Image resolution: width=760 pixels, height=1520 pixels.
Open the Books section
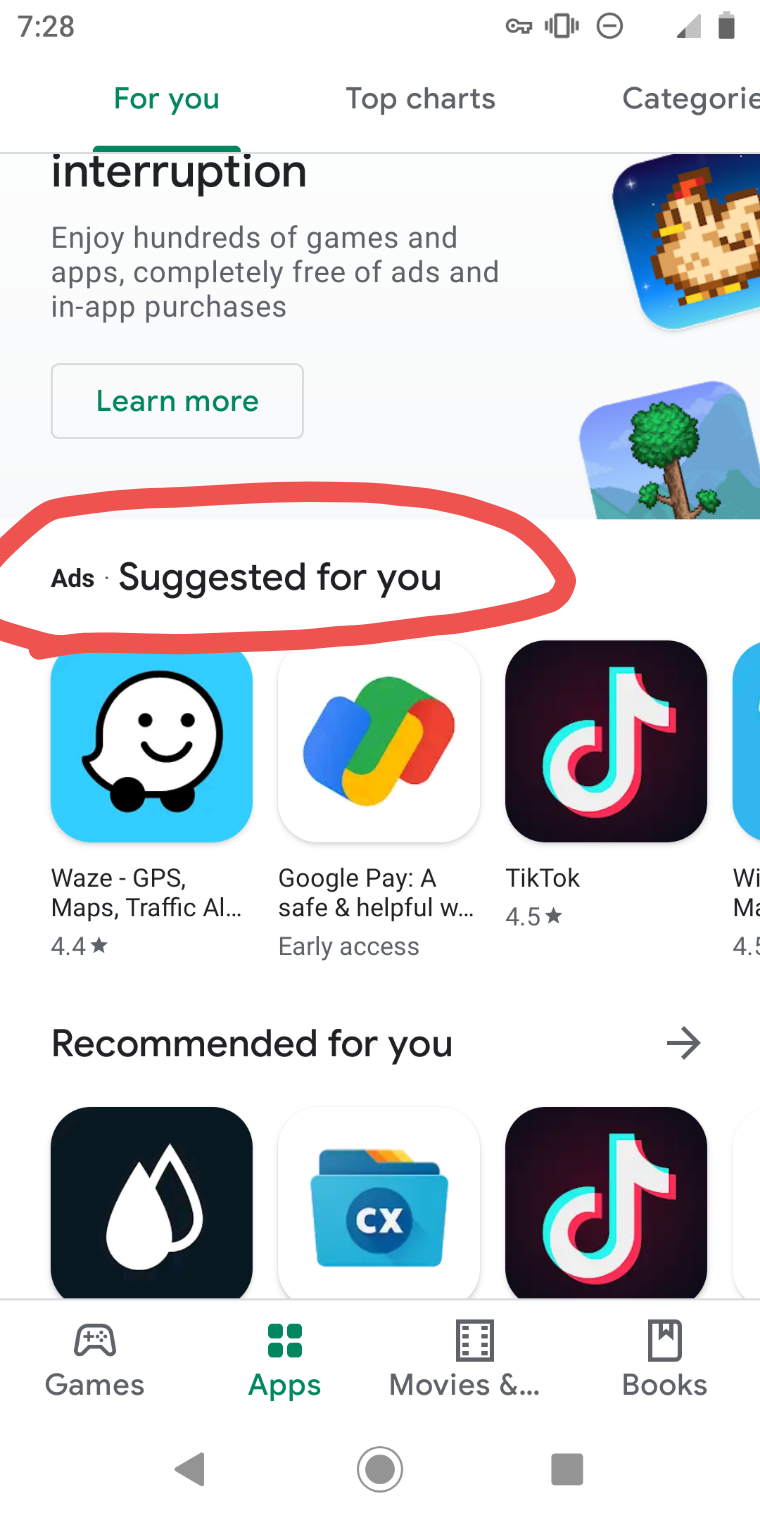664,1360
